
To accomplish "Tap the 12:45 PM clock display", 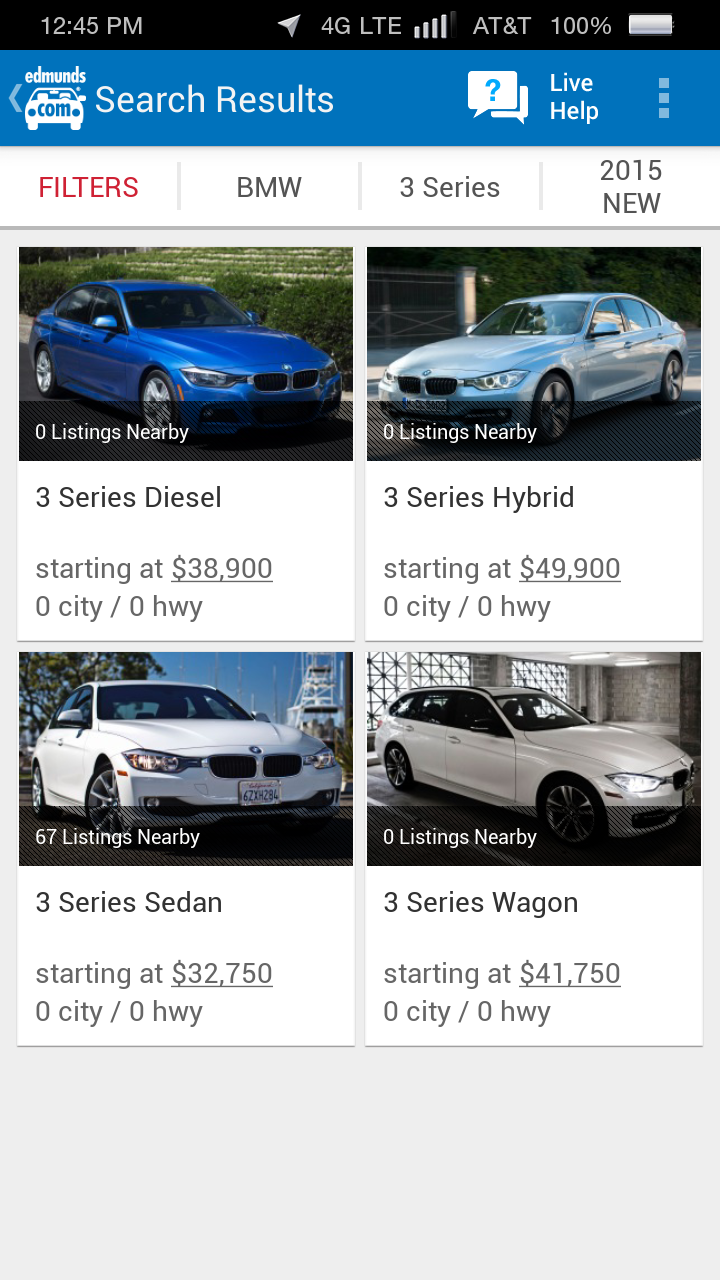I will point(91,25).
